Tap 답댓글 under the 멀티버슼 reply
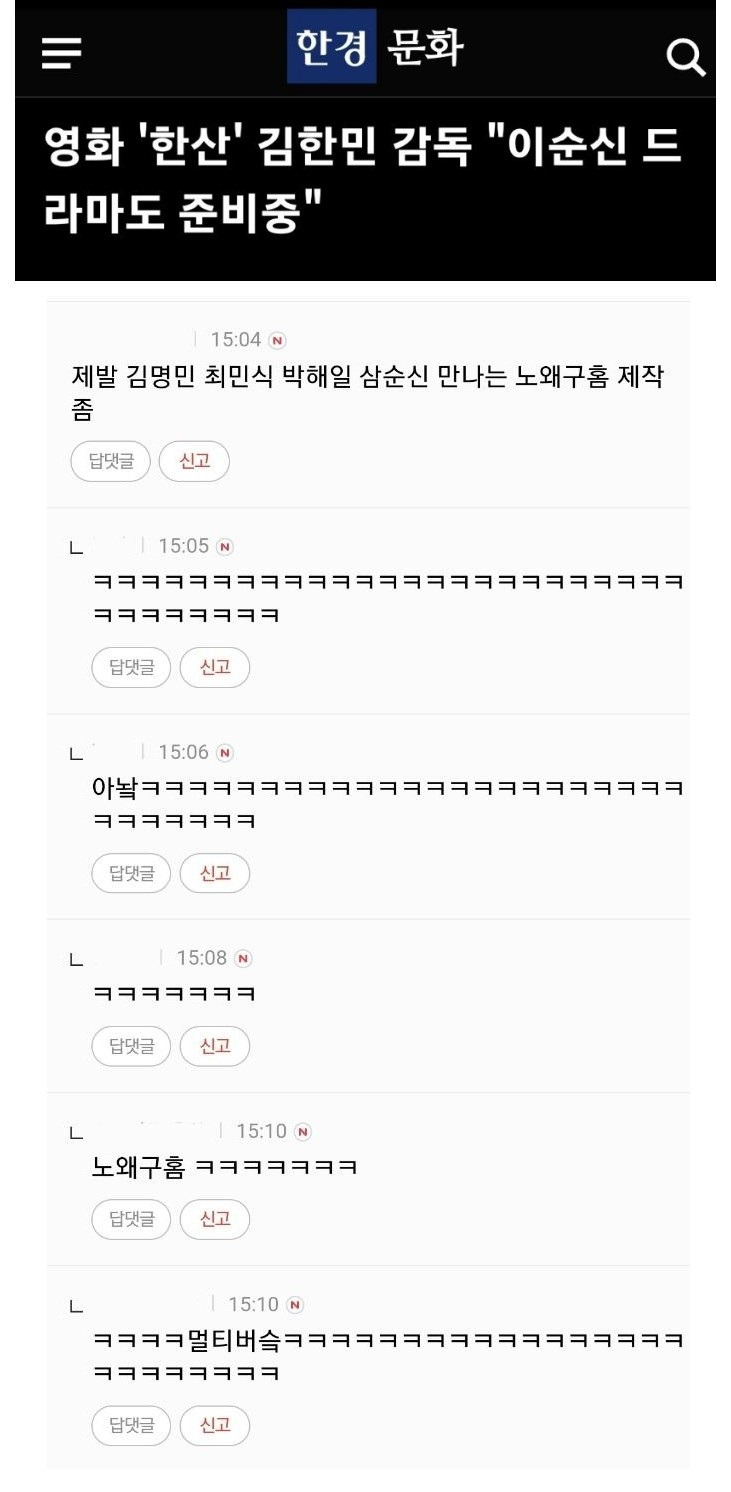Screen dimensions: 731x1492 pos(132,1425)
